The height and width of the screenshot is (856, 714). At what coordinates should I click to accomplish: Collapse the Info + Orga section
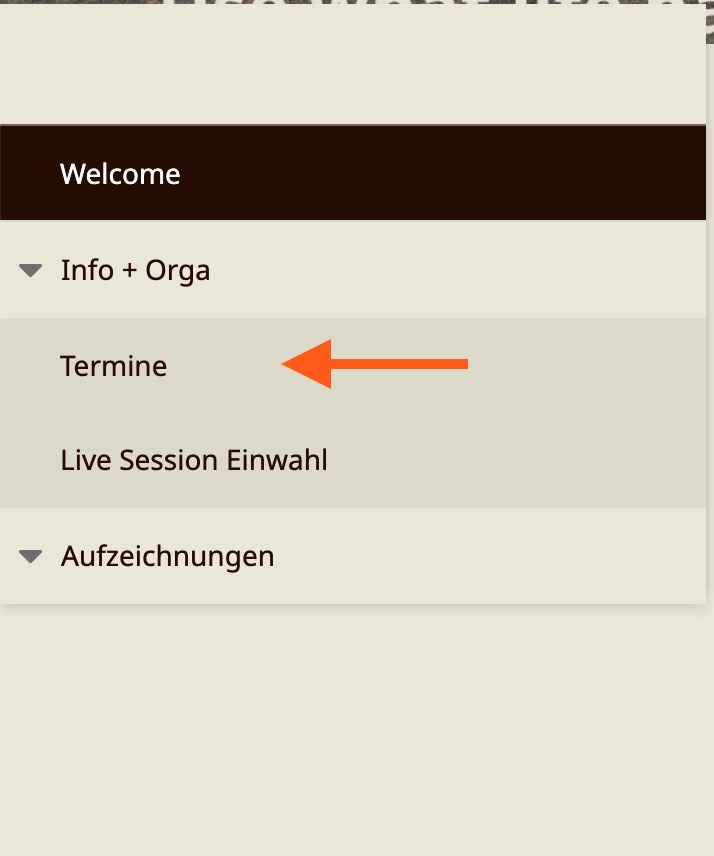coord(31,270)
